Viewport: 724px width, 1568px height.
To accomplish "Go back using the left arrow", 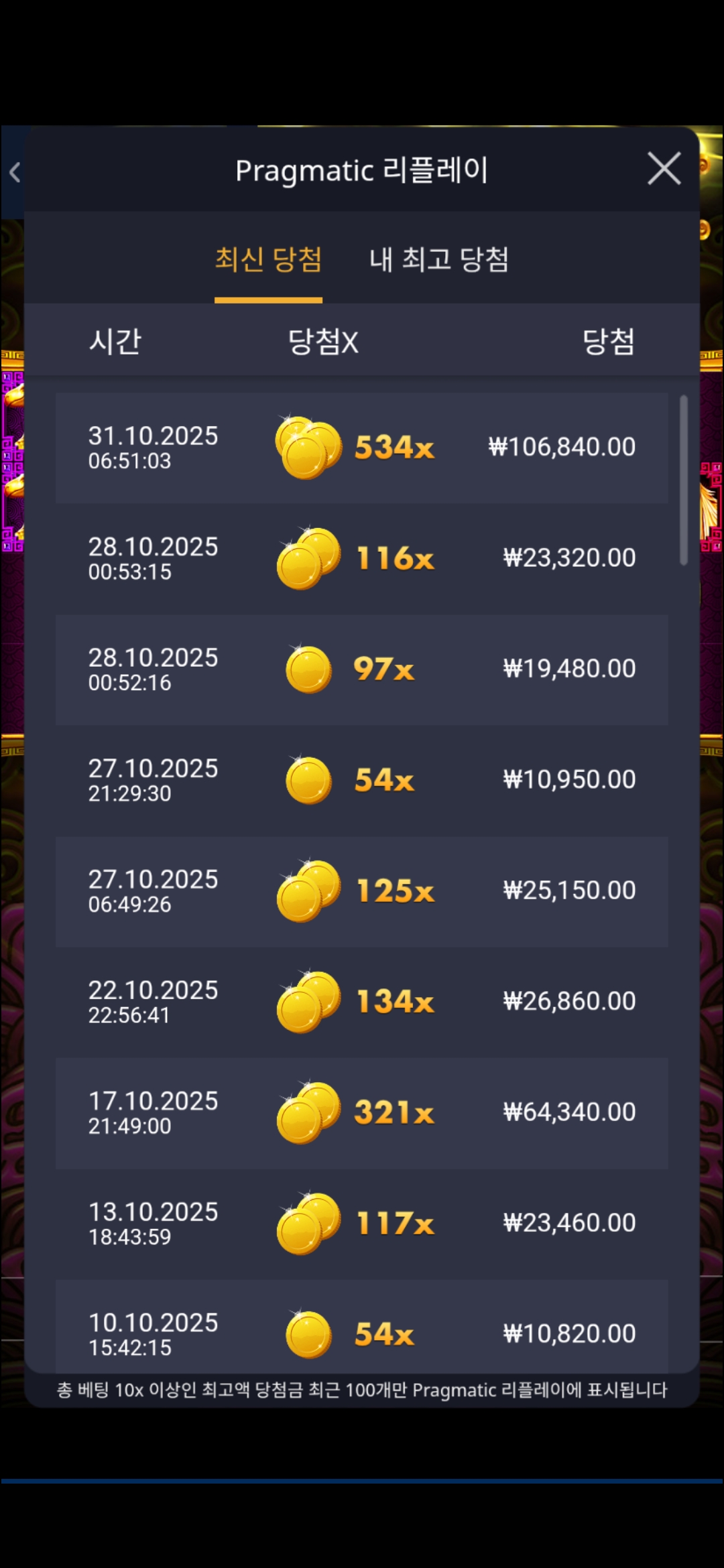I will 15,173.
